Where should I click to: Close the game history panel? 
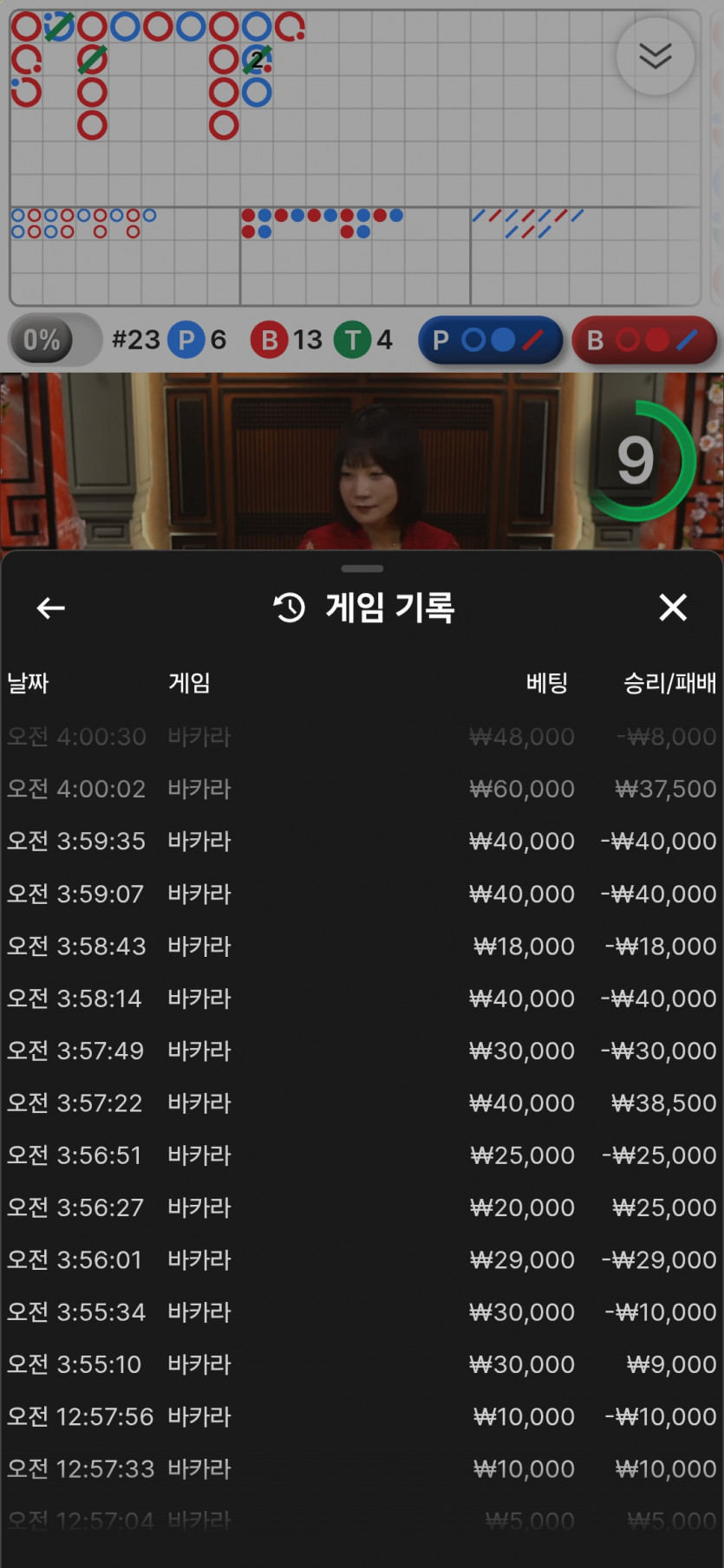tap(673, 608)
